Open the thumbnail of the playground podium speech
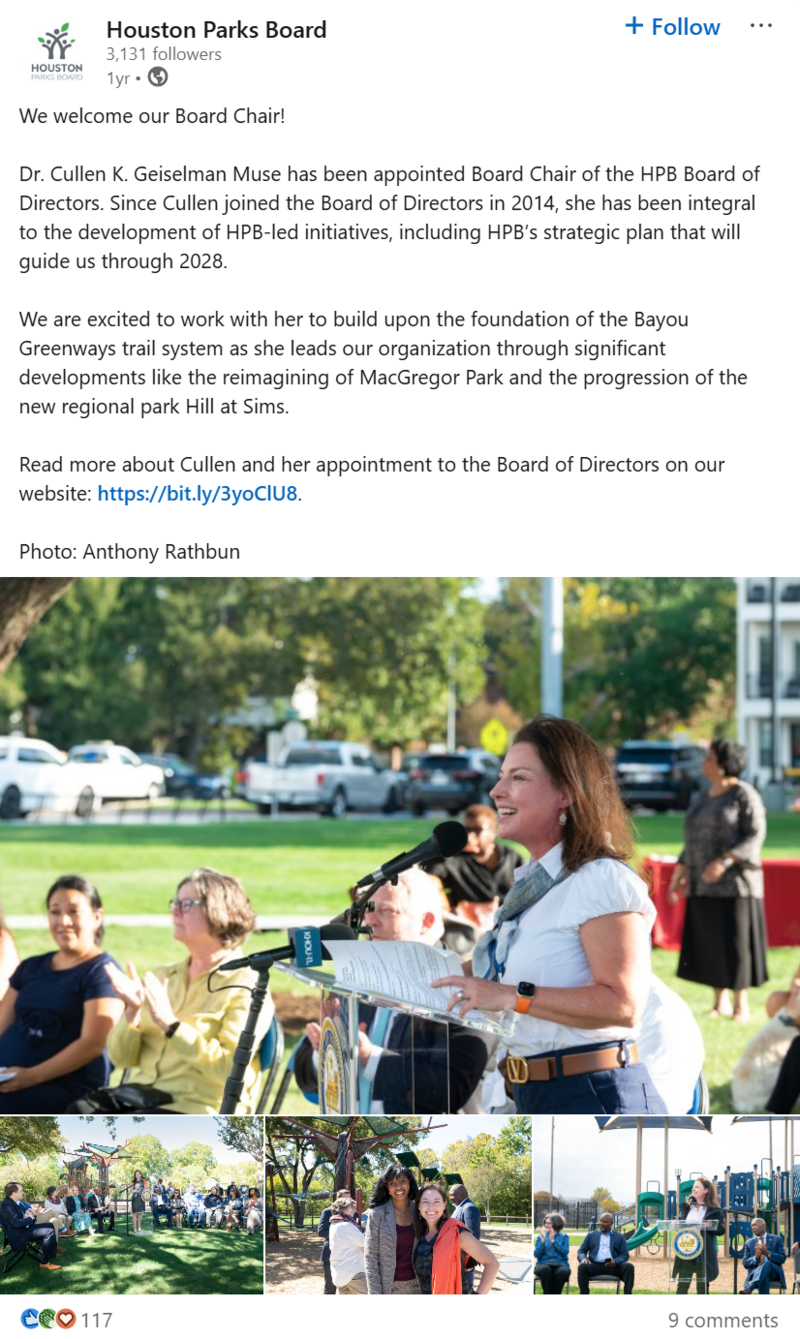 pyautogui.click(x=667, y=1205)
